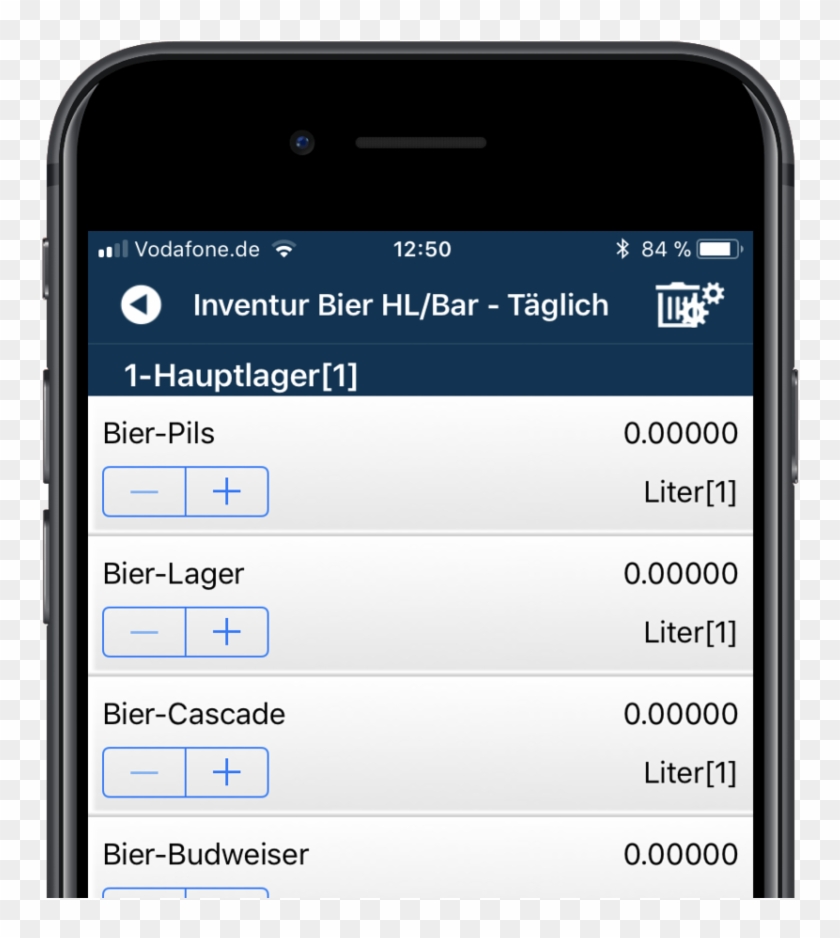Tap the Bier-Lager quantity value field
The width and height of the screenshot is (840, 938).
(x=682, y=573)
